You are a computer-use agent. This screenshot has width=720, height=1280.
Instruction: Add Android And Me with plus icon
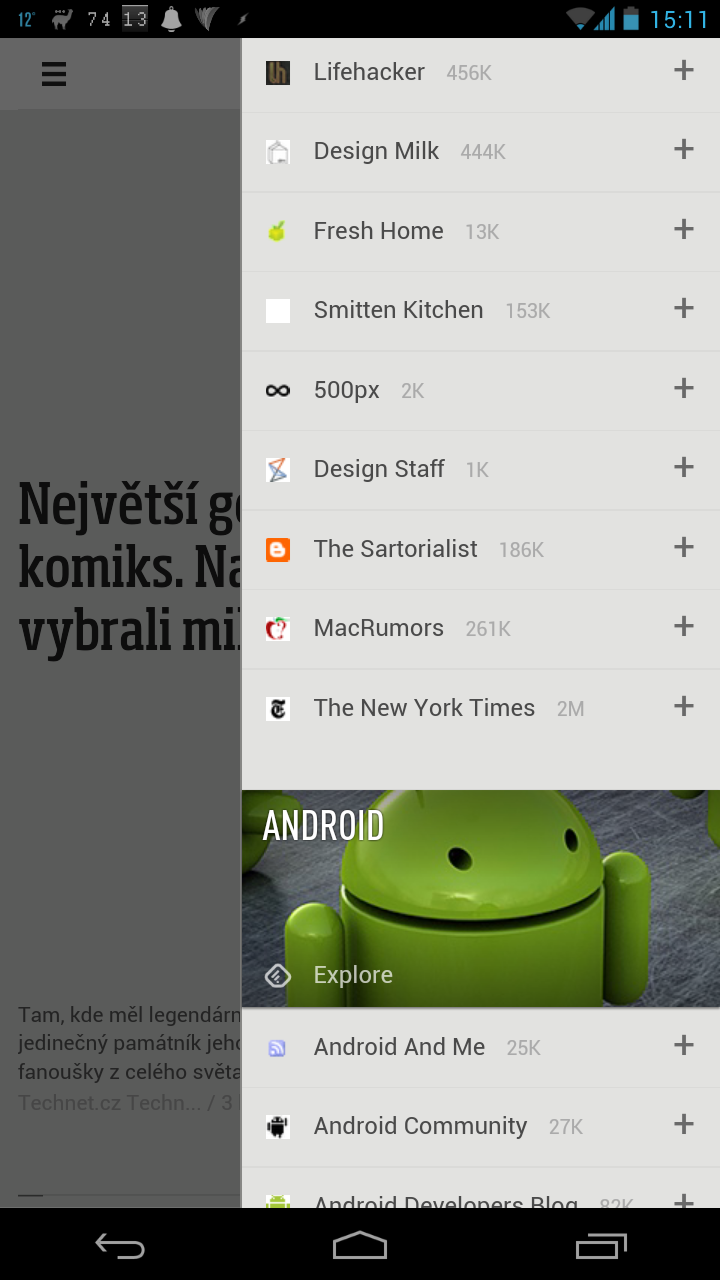(x=684, y=1045)
